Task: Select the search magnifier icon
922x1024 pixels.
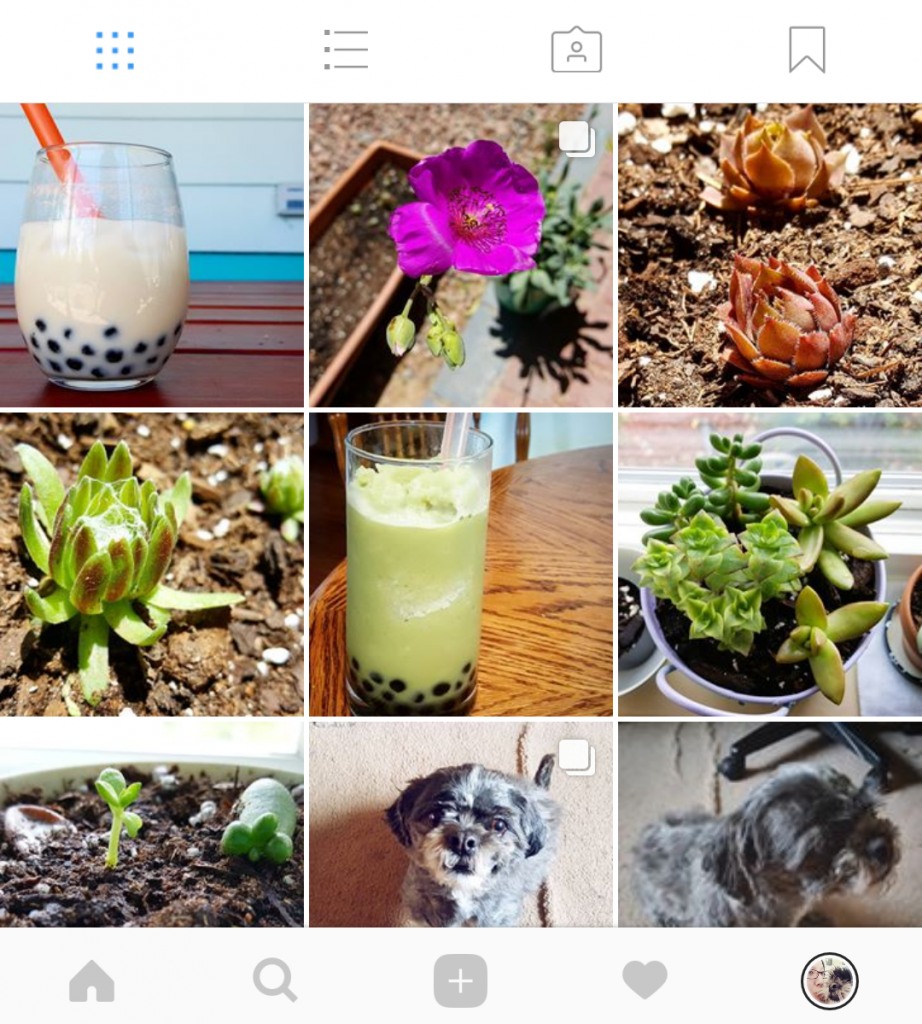Action: pyautogui.click(x=276, y=980)
